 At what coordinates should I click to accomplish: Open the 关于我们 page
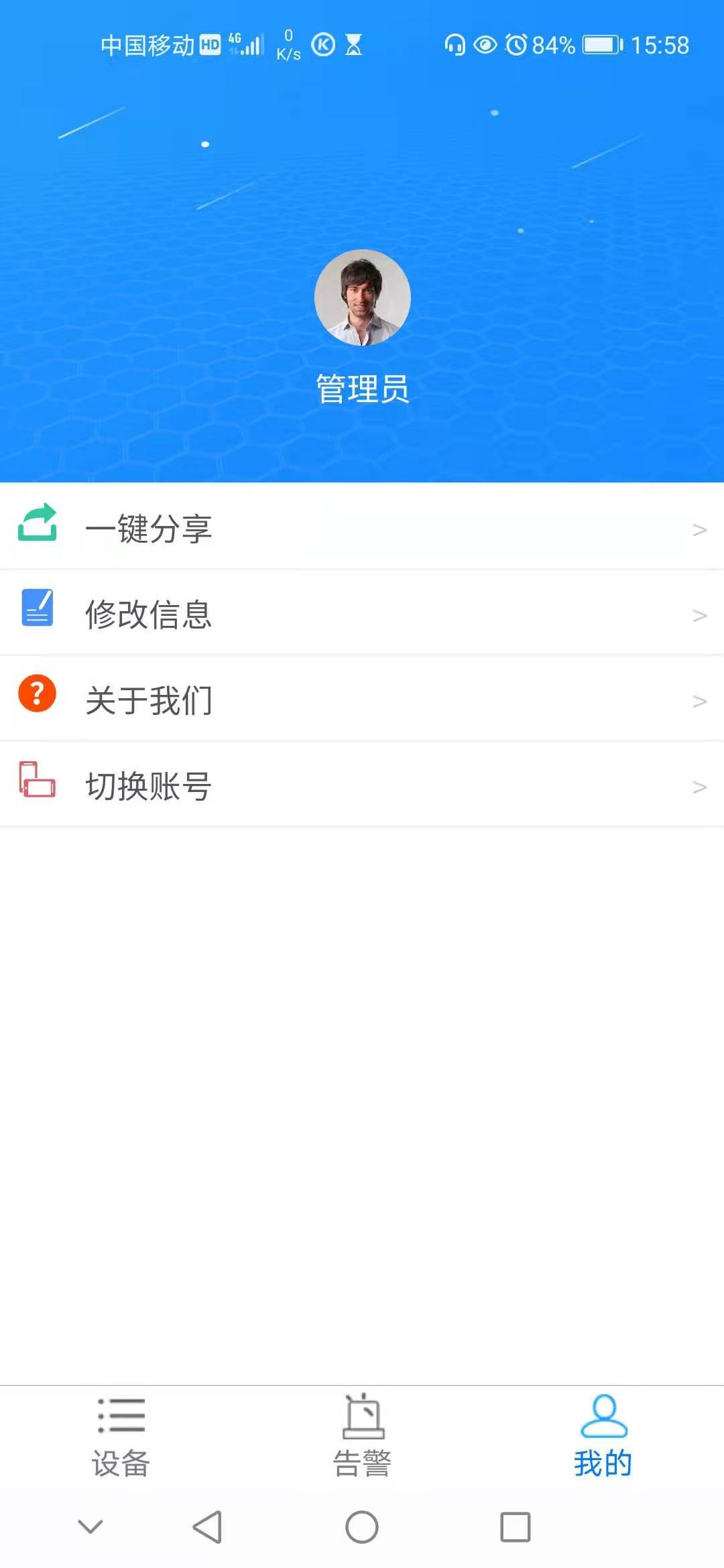(x=362, y=698)
